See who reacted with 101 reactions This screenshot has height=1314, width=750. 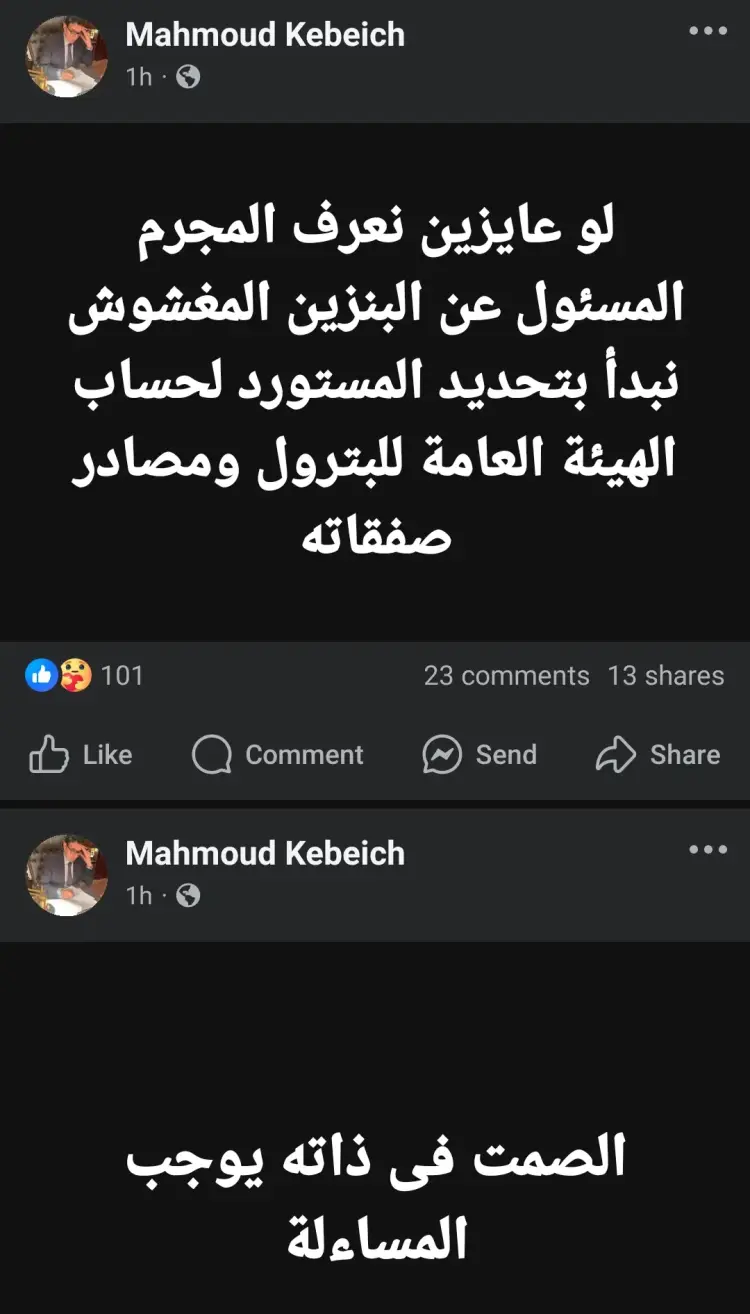(x=84, y=675)
